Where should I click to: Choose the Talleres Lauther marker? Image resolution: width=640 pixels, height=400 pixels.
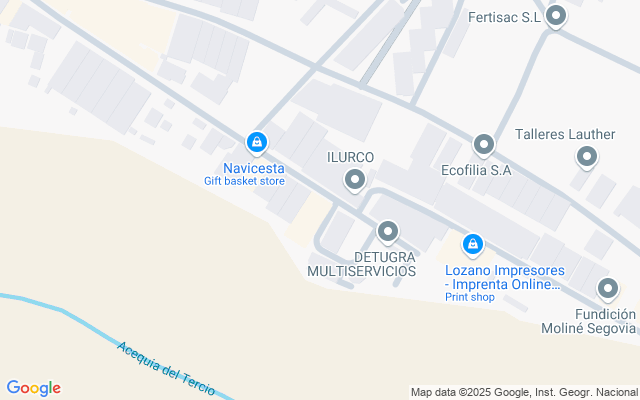click(587, 156)
